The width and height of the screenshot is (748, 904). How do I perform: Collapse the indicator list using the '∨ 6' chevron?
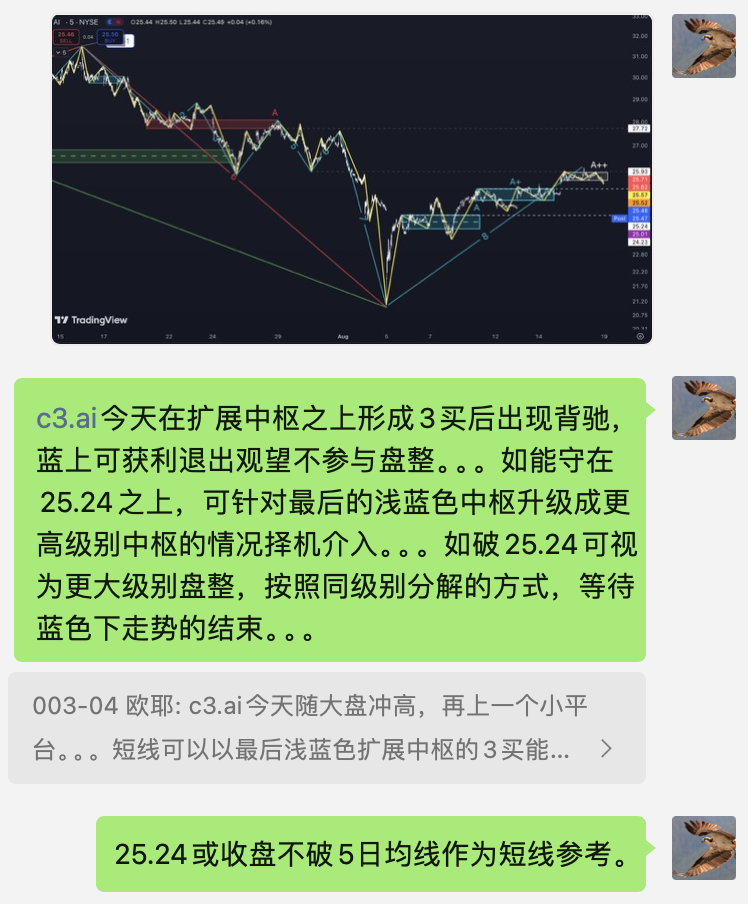pos(61,52)
